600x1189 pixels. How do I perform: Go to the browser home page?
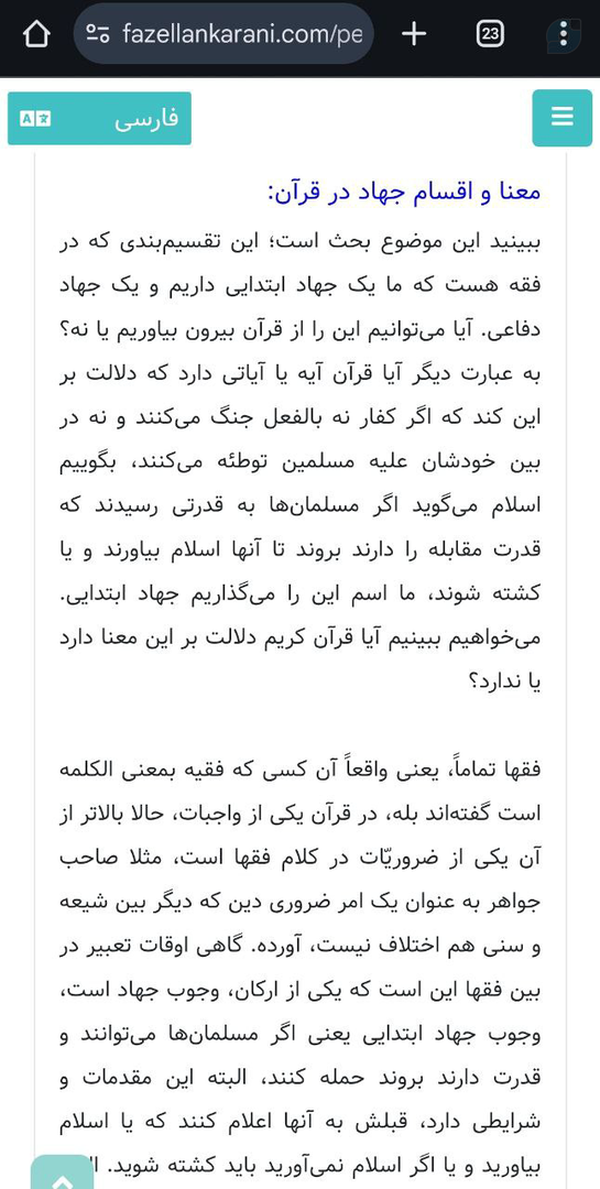(x=35, y=35)
